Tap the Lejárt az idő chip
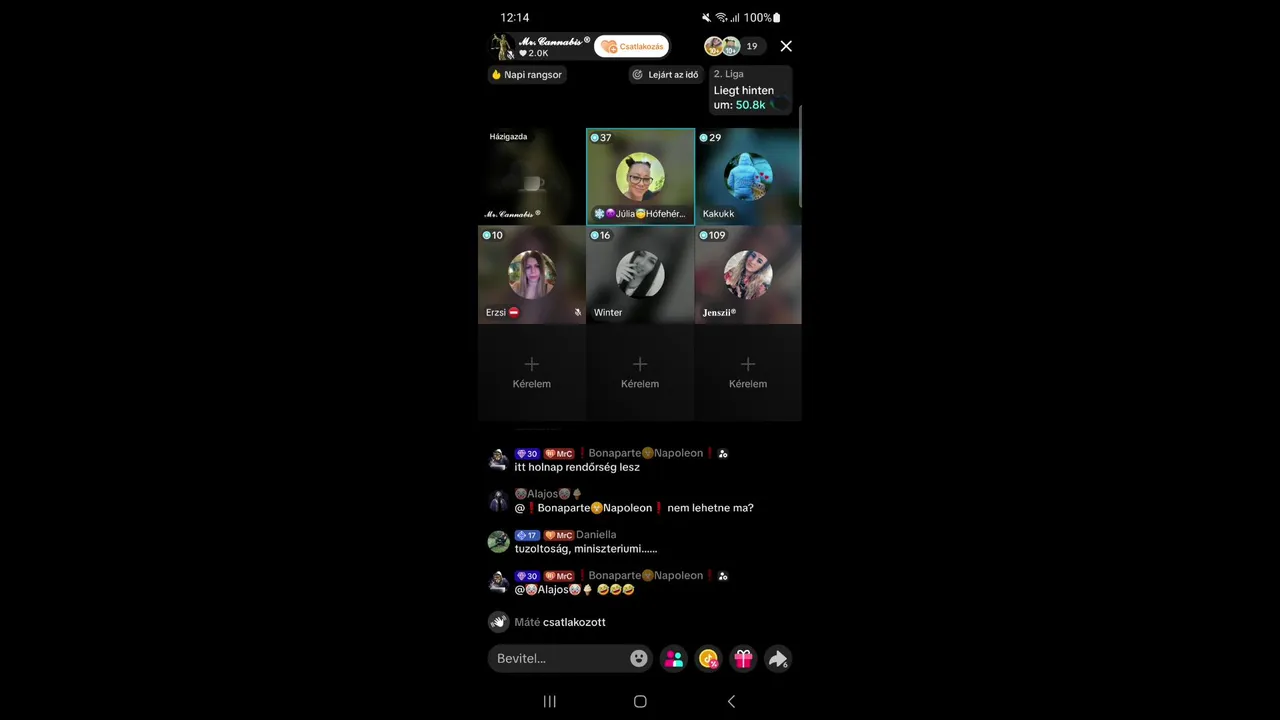Screen dimensions: 1280x720 click(666, 75)
